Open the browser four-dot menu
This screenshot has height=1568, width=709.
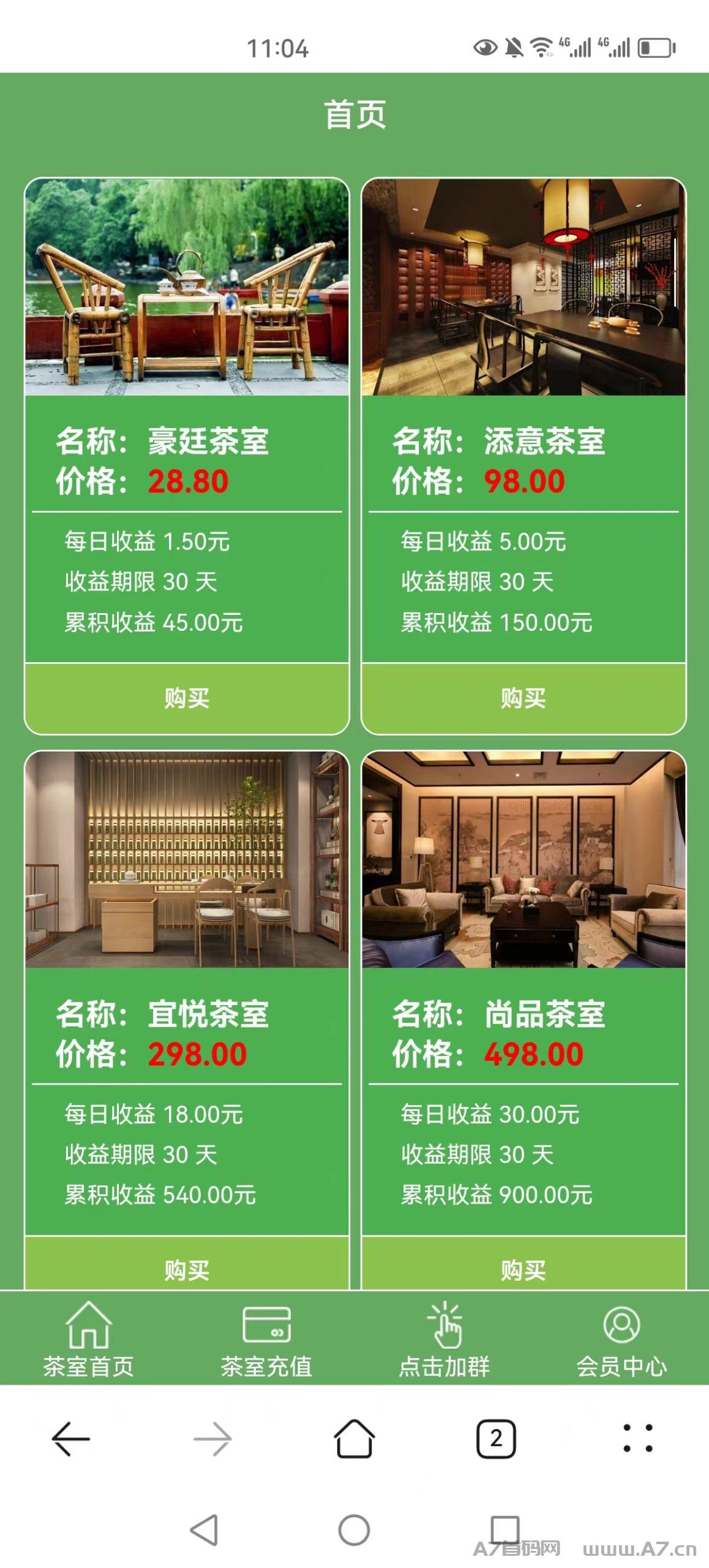tap(638, 1438)
